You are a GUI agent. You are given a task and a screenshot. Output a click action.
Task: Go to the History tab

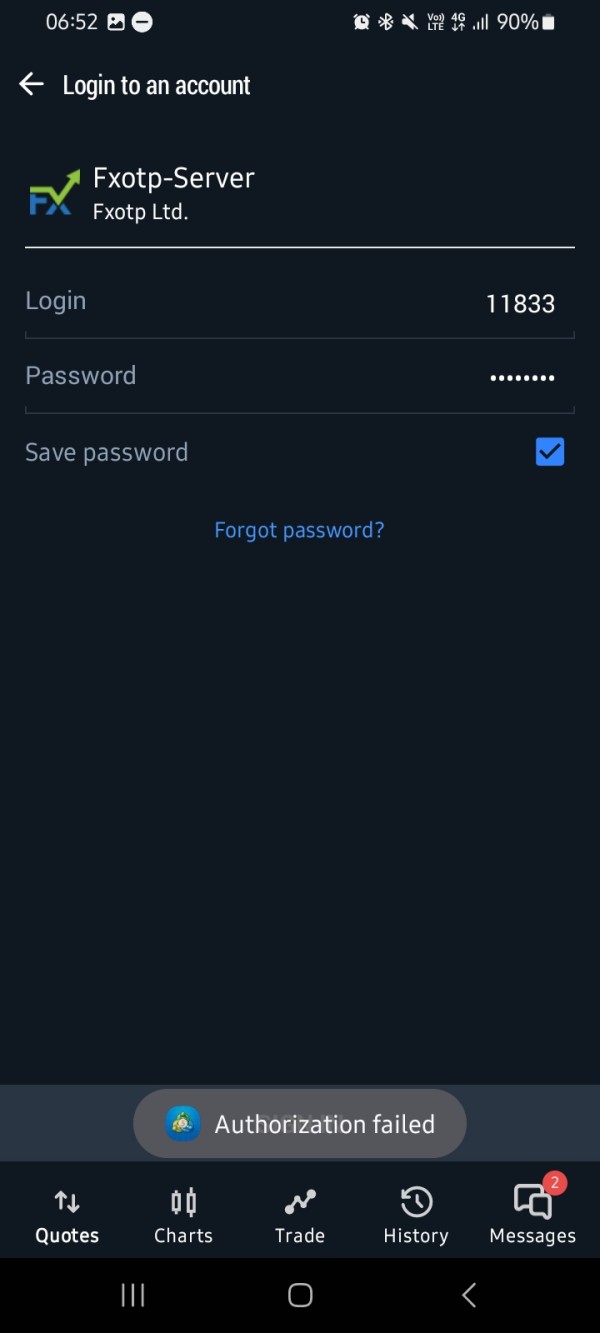tap(416, 1216)
